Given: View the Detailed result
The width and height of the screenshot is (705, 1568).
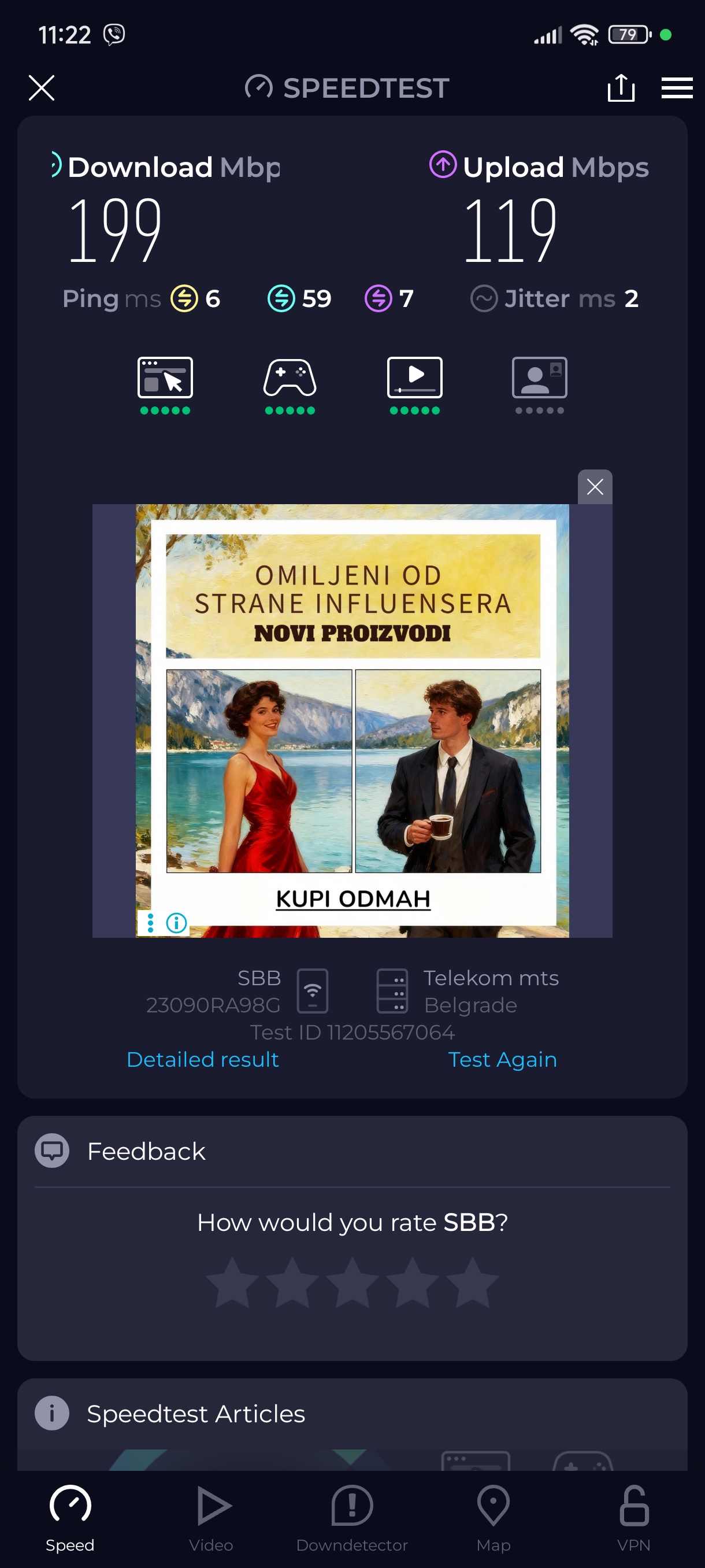Looking at the screenshot, I should tap(203, 1059).
